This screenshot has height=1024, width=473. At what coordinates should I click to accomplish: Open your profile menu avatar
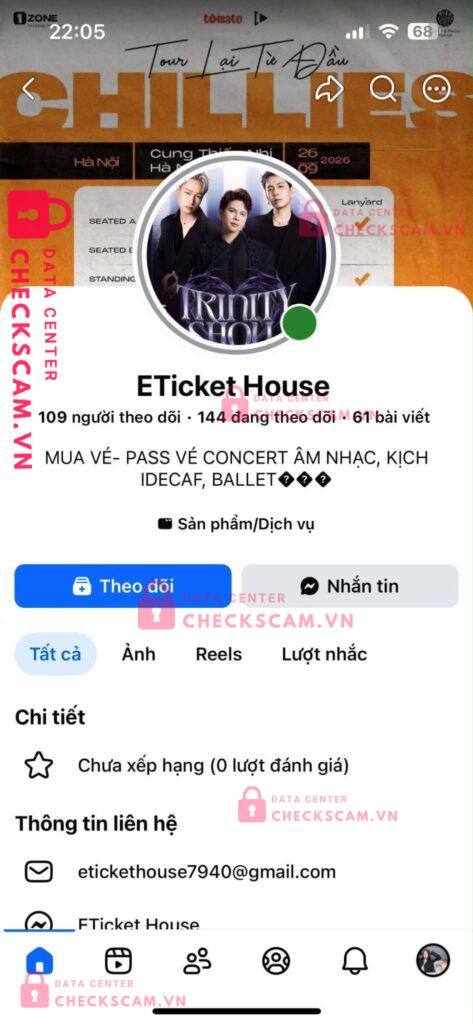(433, 961)
